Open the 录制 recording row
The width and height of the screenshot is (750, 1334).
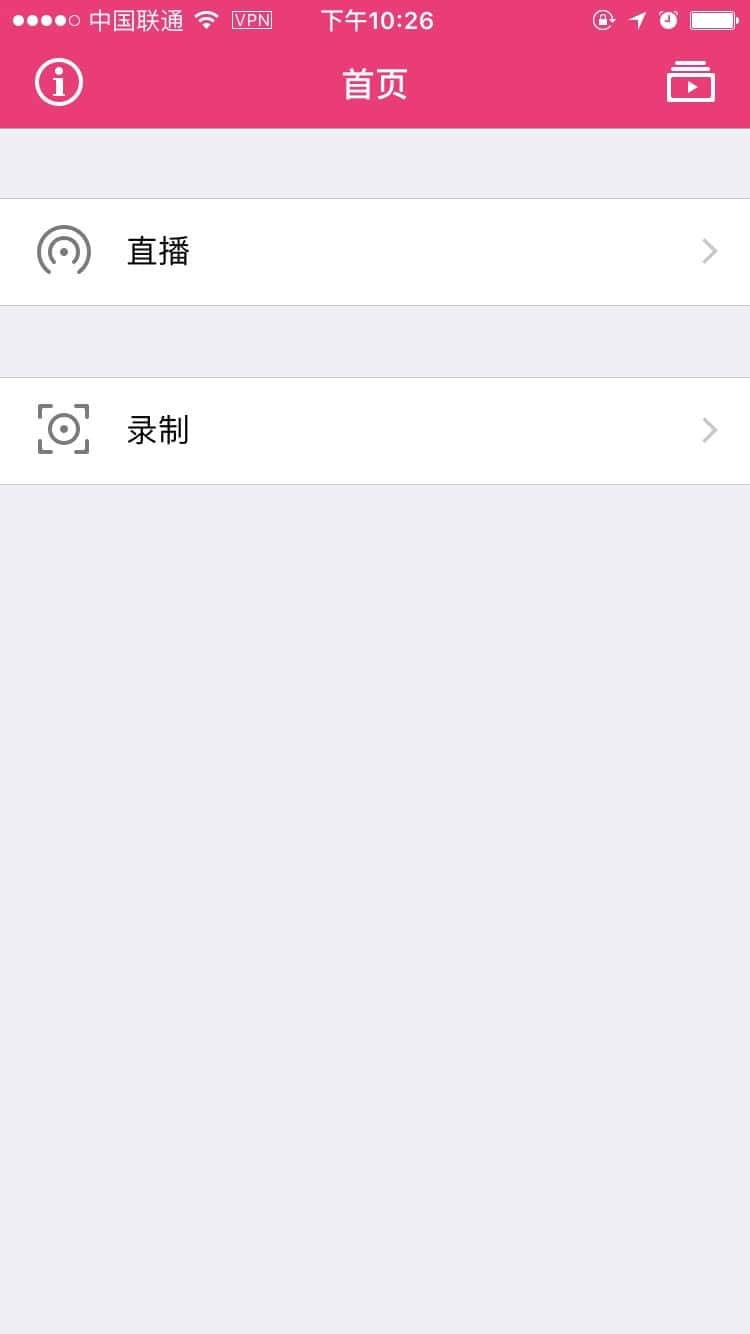[375, 431]
